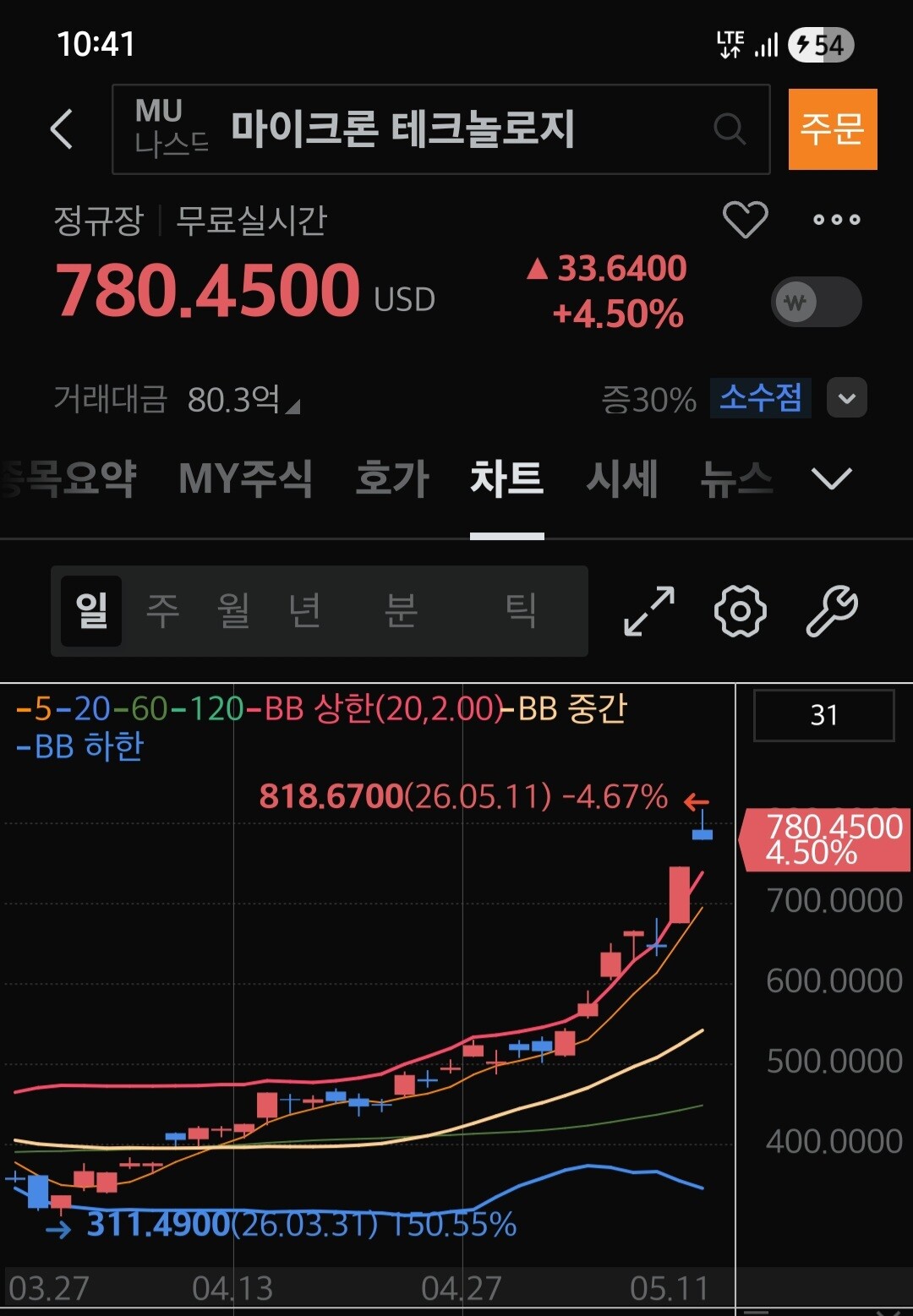Select the 주 weekly chart period

click(163, 610)
